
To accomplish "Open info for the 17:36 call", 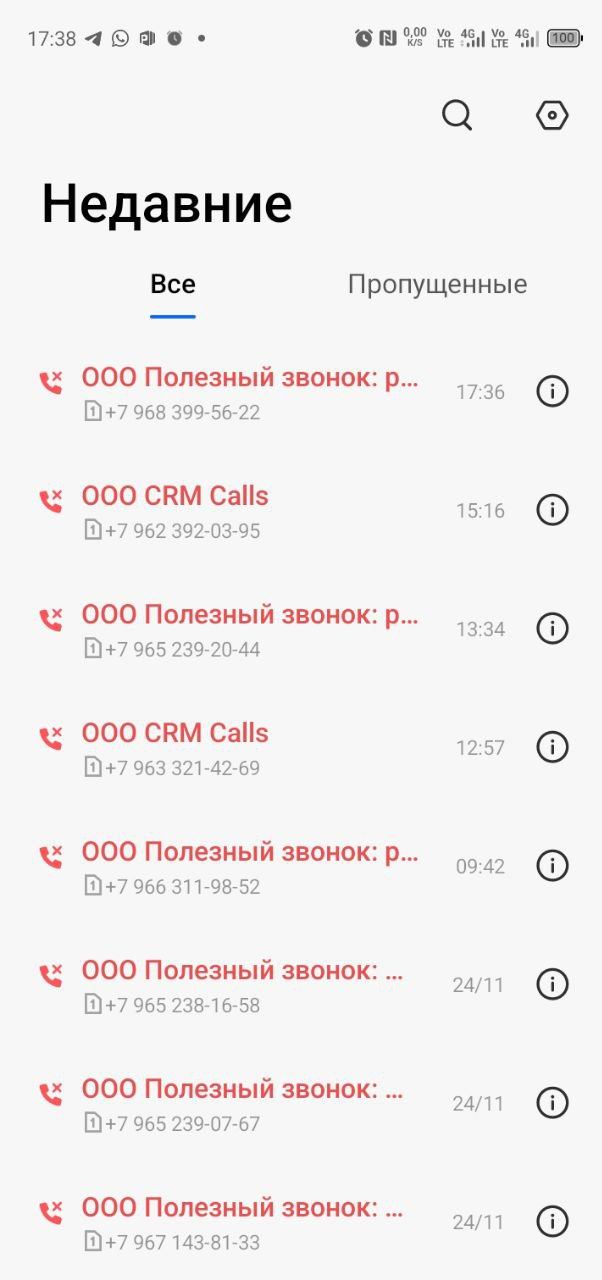I will pyautogui.click(x=552, y=391).
